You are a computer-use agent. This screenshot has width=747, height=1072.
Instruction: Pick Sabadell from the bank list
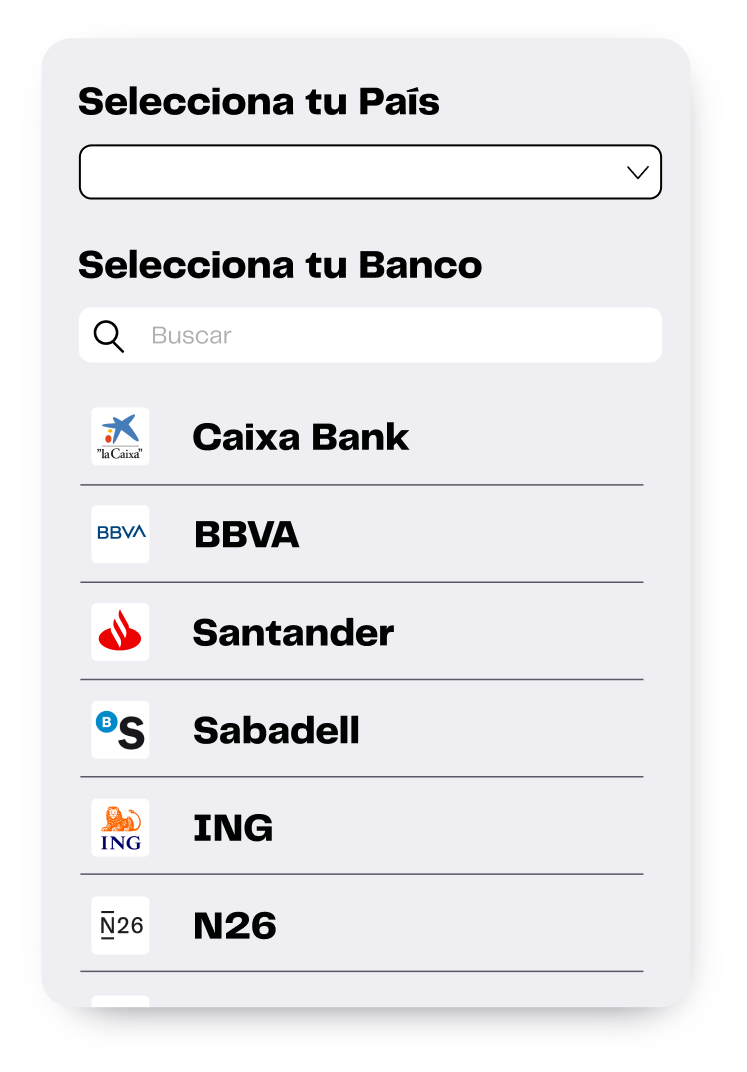(276, 730)
